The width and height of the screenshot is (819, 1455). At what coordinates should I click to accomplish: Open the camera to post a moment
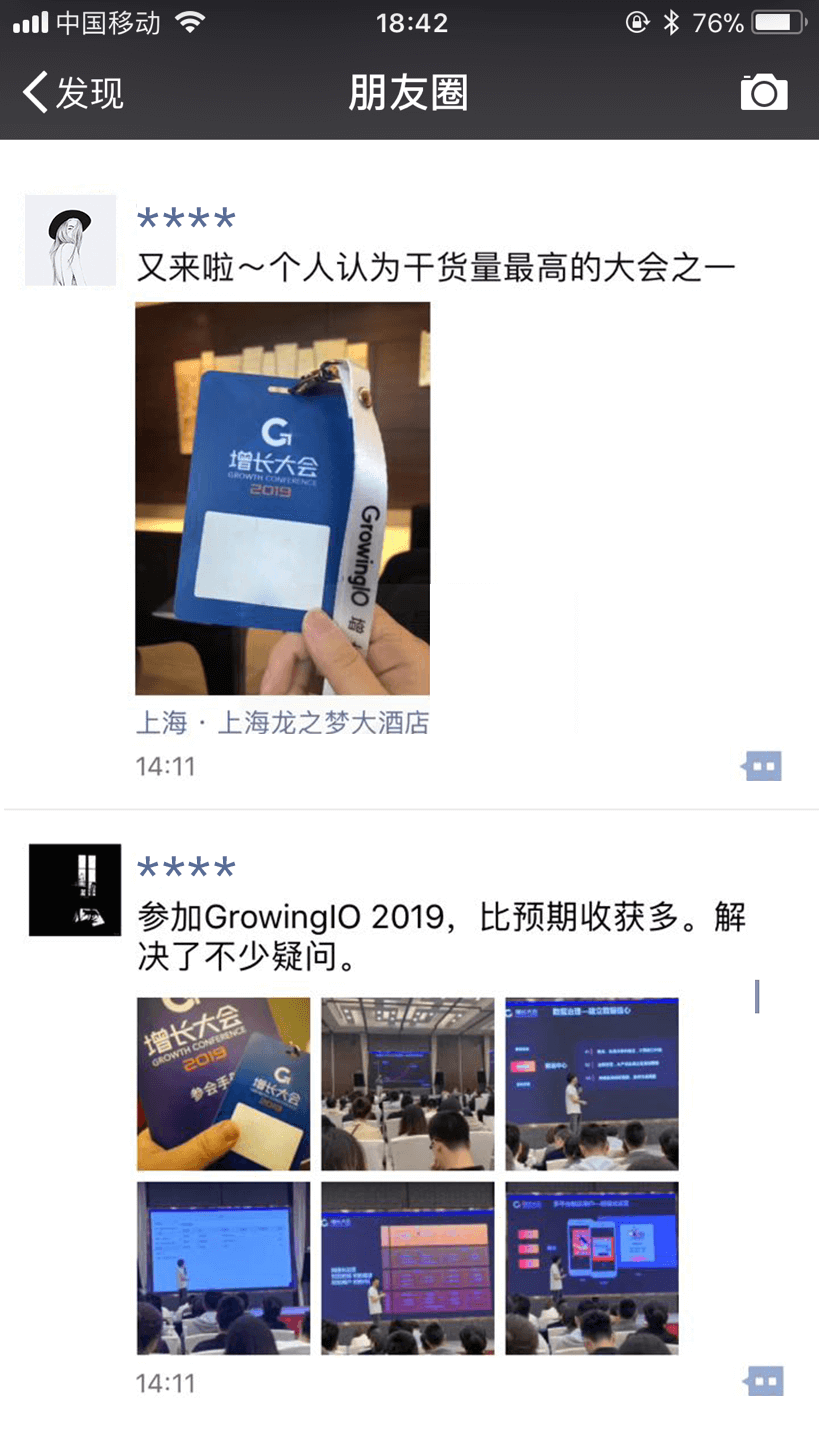(763, 93)
